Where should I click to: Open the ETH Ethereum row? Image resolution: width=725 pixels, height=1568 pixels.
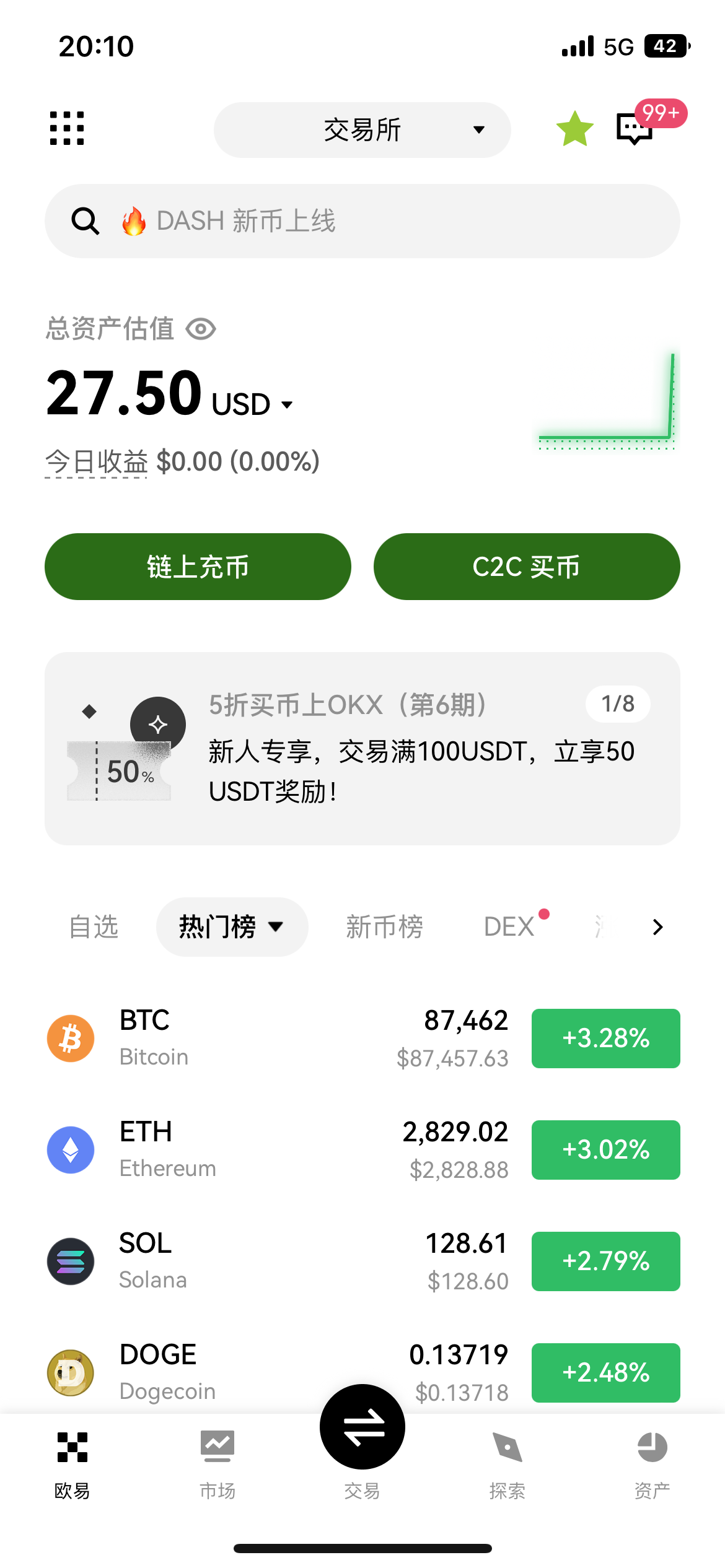(x=279, y=1150)
